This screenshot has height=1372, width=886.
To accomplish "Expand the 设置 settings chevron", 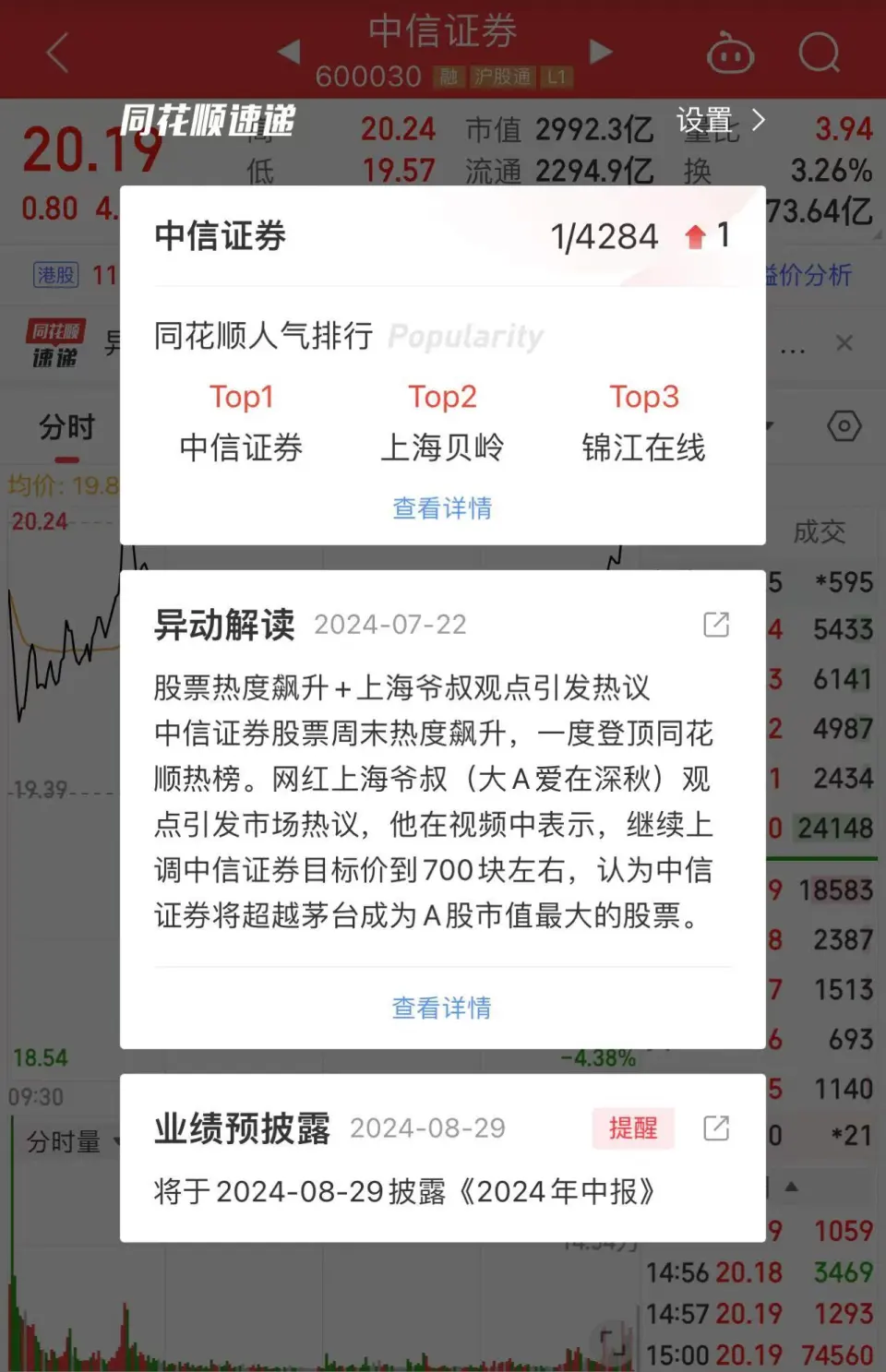I will tap(760, 120).
